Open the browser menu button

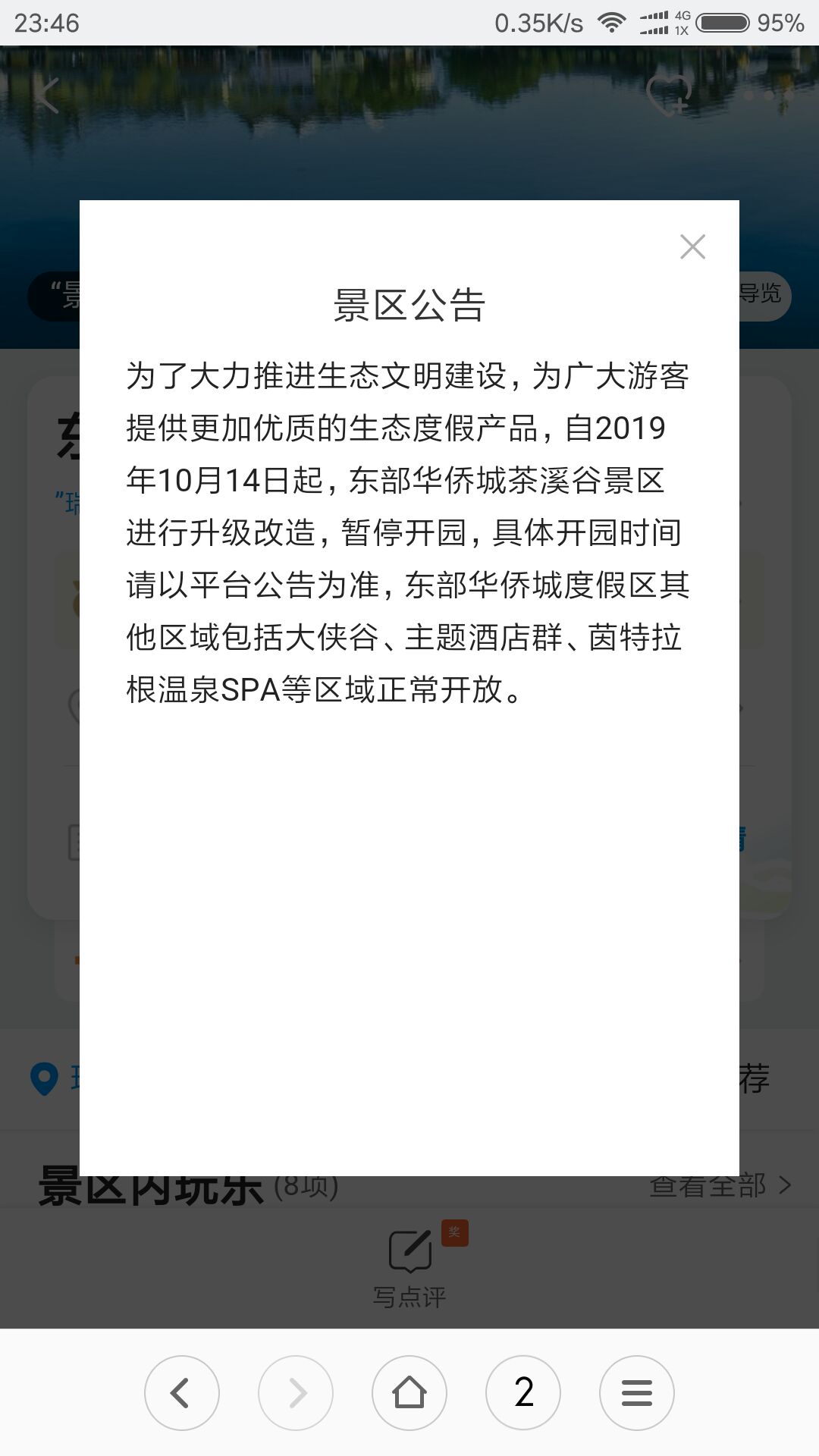point(637,1393)
